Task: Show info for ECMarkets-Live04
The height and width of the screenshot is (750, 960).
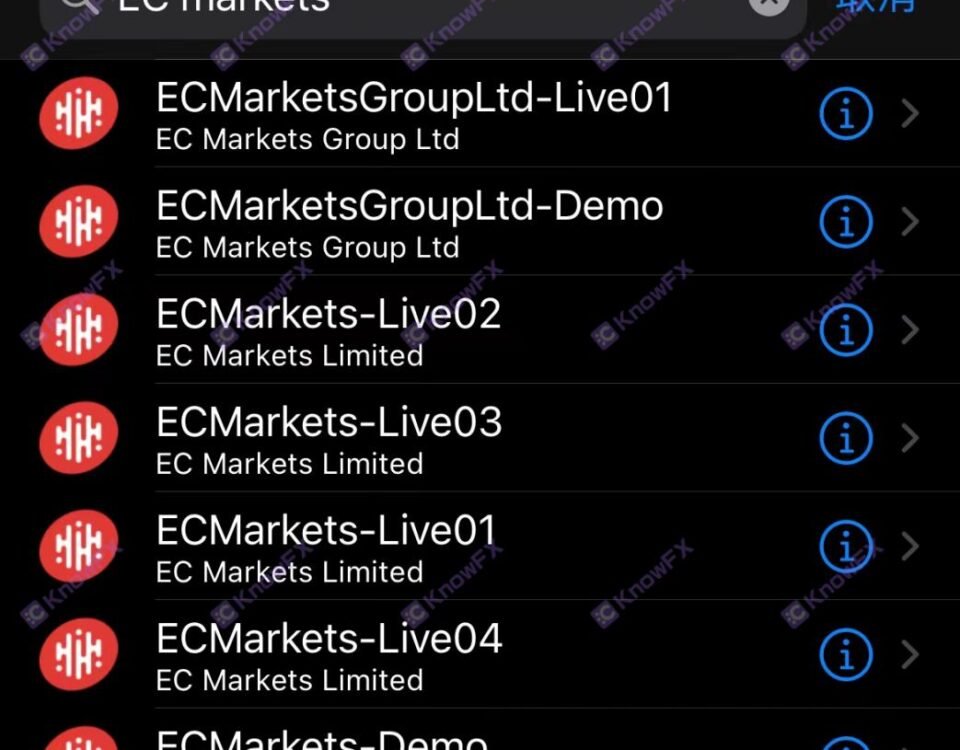Action: [846, 654]
